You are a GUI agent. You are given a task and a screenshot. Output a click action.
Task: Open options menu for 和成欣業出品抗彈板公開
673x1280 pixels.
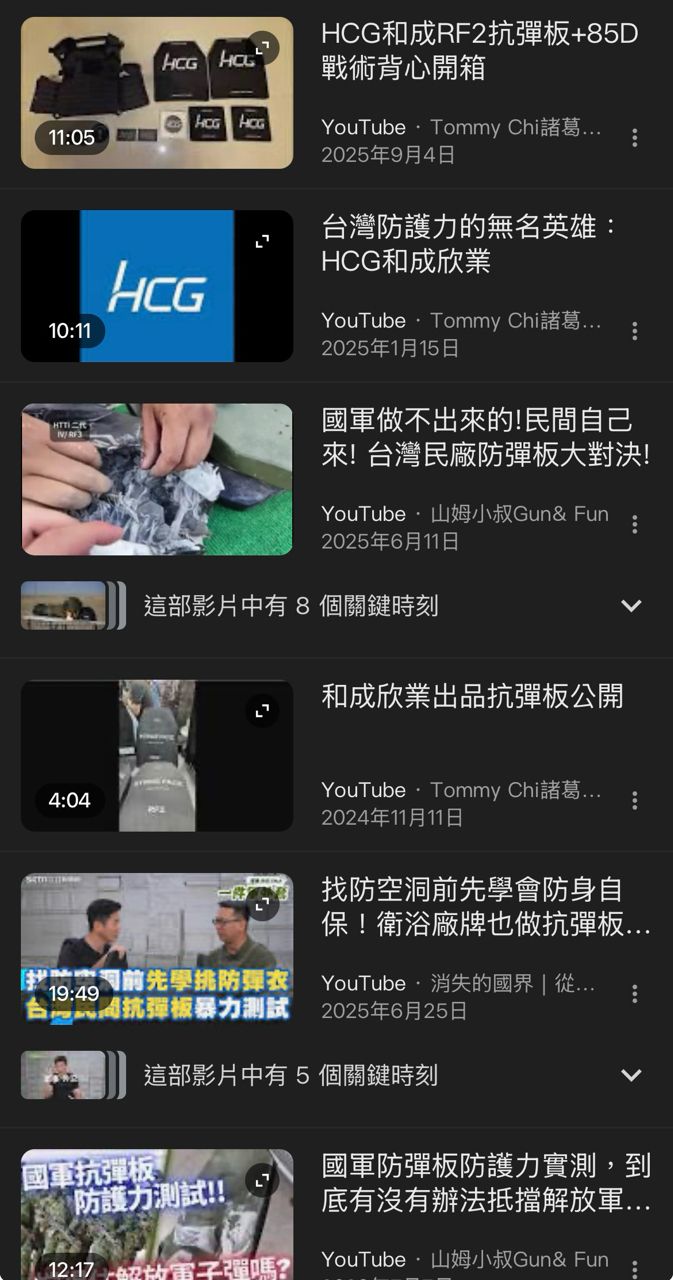(634, 800)
